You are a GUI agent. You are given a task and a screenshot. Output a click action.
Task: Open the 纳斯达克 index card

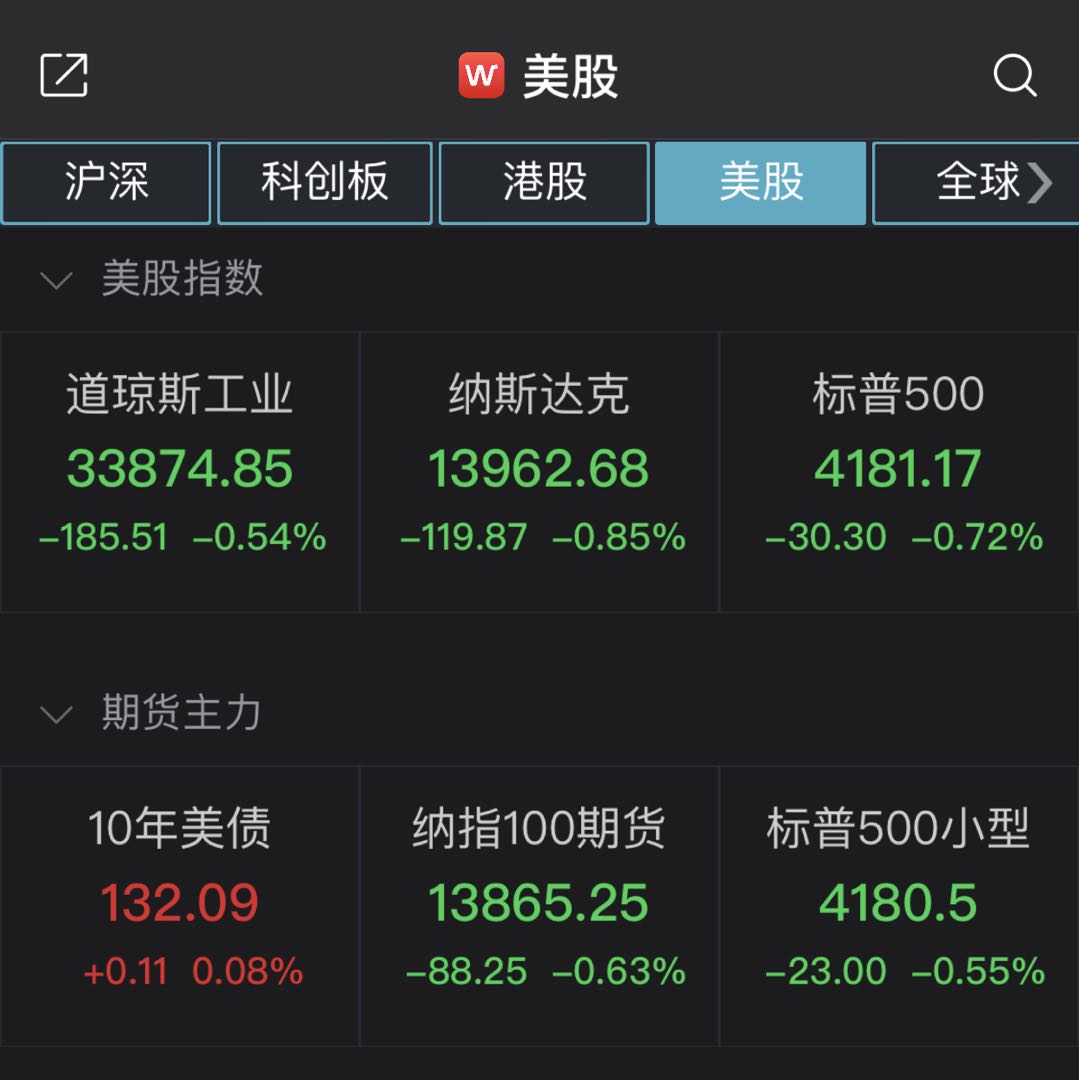coord(539,471)
